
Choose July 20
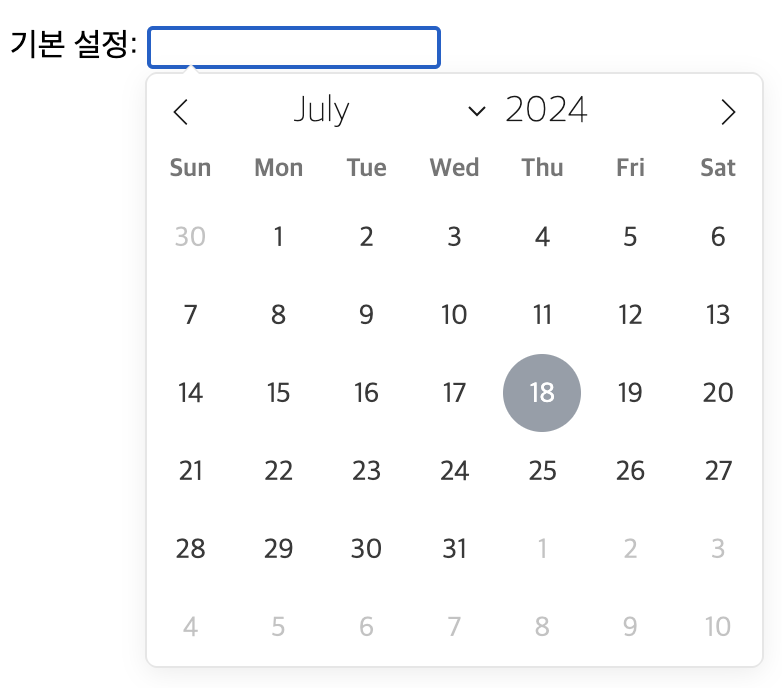click(x=718, y=393)
